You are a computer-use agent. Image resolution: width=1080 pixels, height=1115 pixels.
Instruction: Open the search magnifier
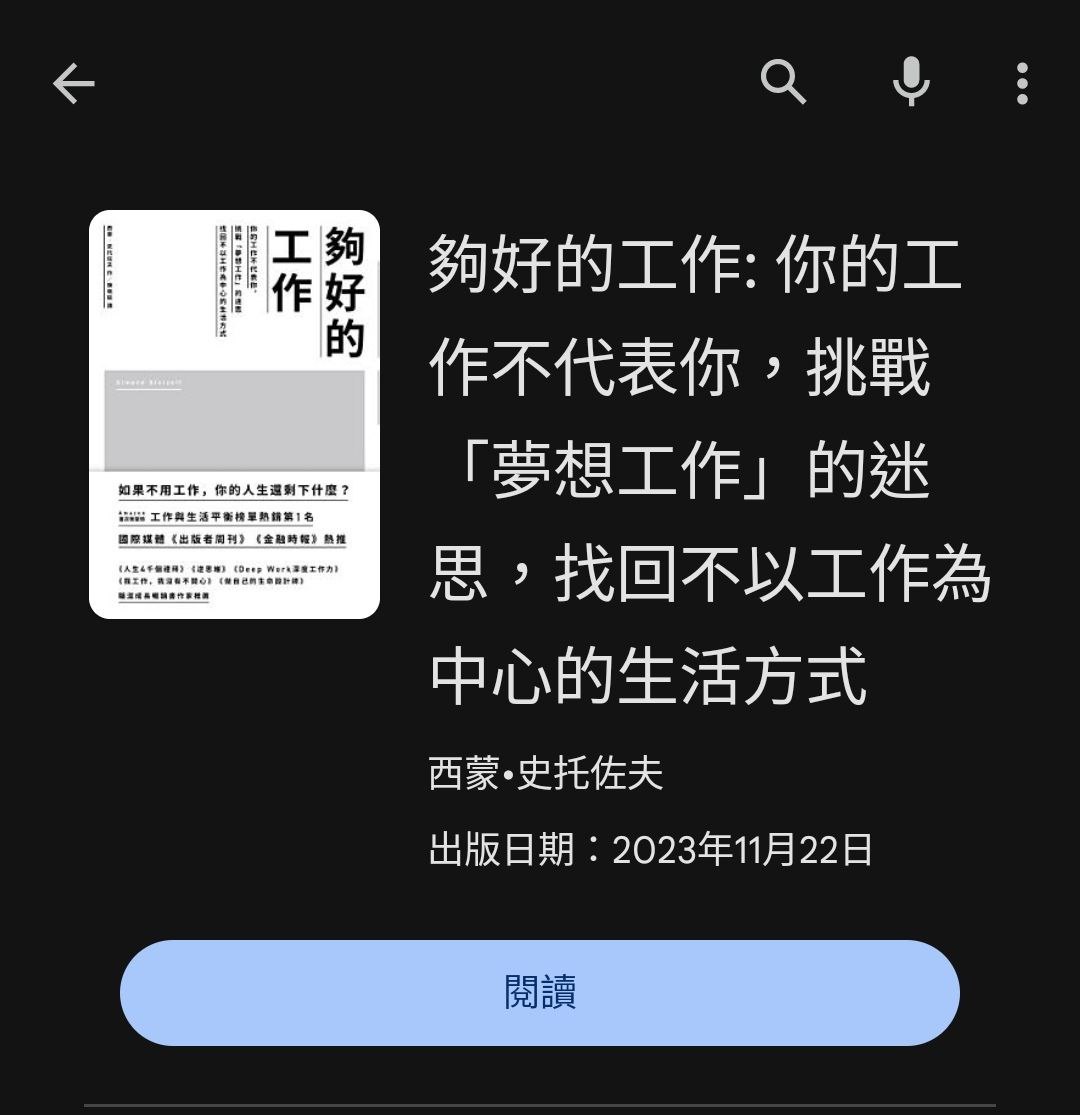(783, 82)
